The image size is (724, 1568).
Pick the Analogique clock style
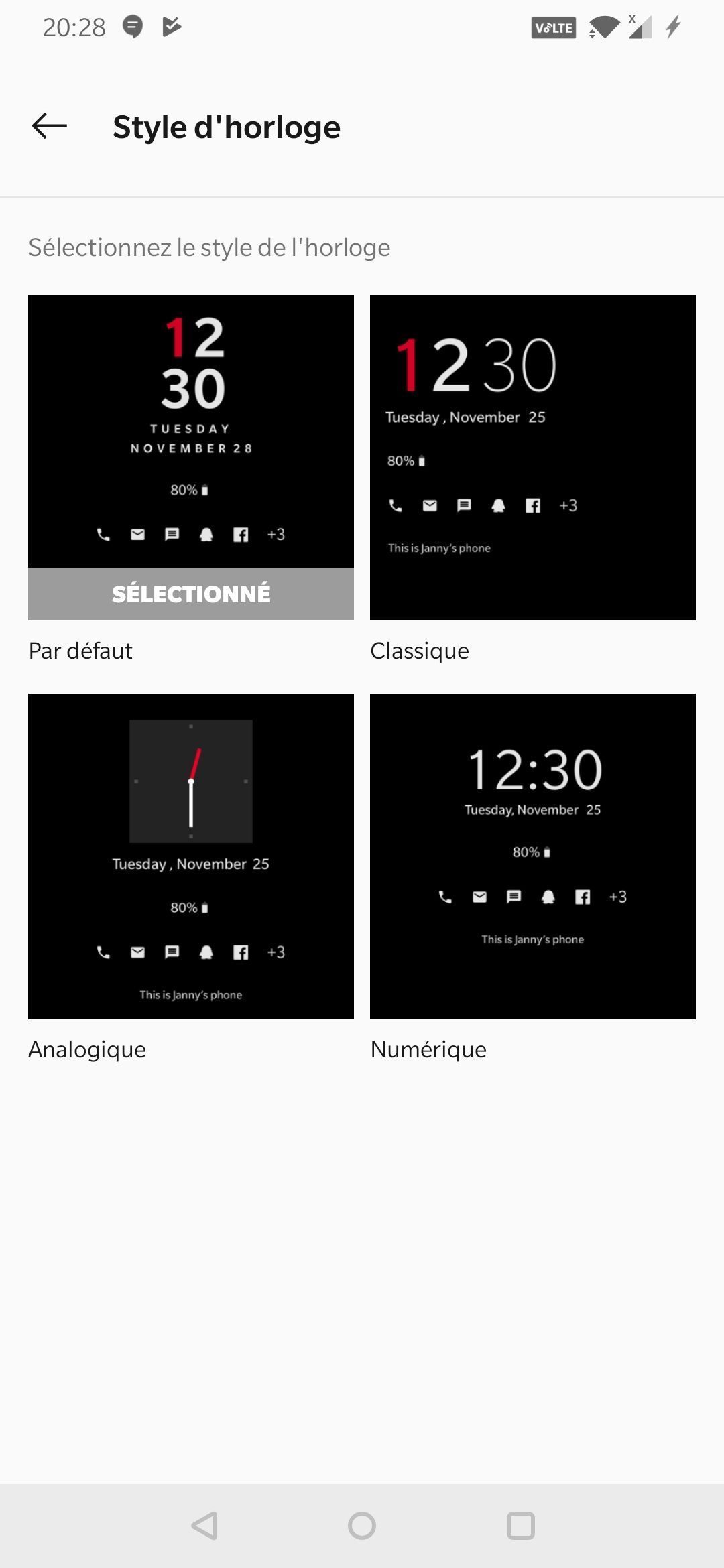(x=190, y=856)
